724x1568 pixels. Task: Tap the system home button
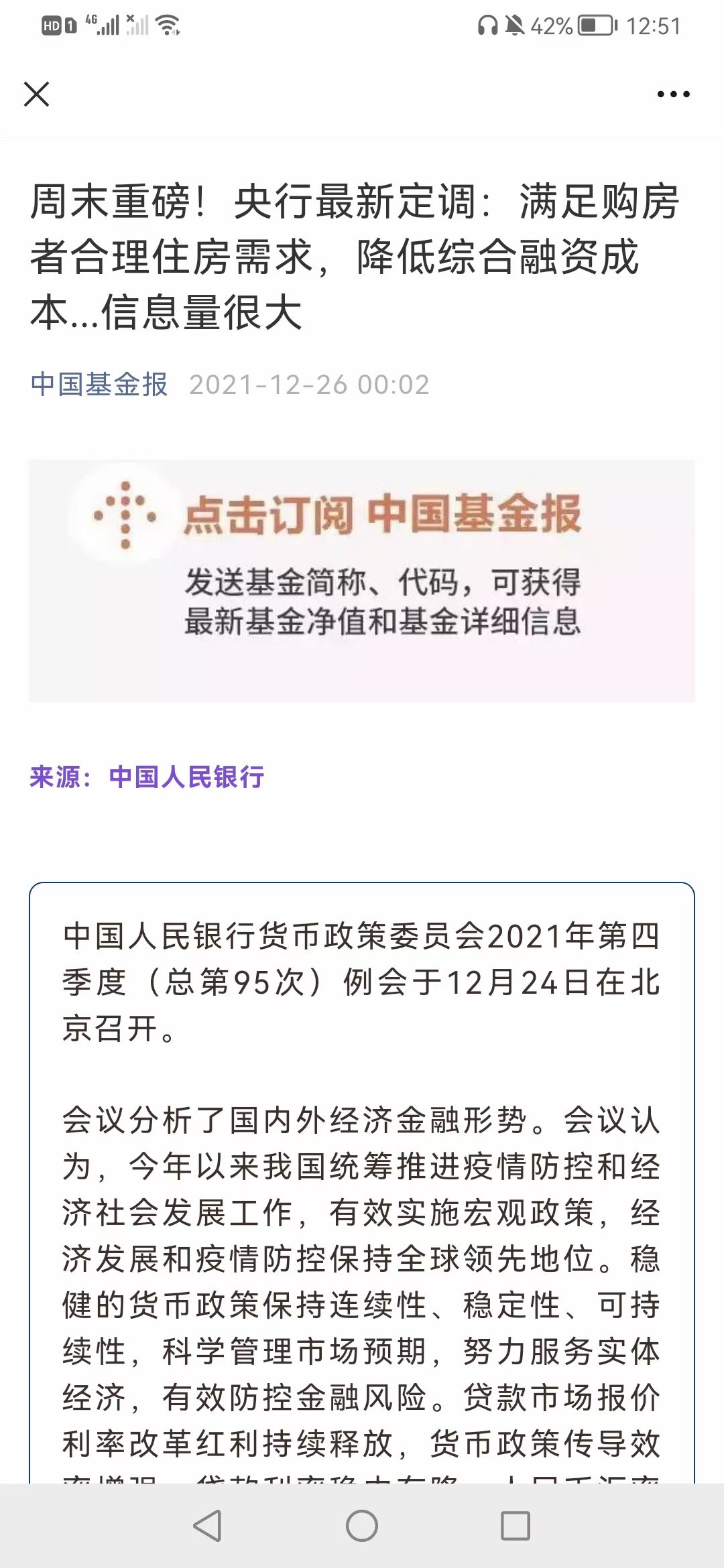[362, 1526]
